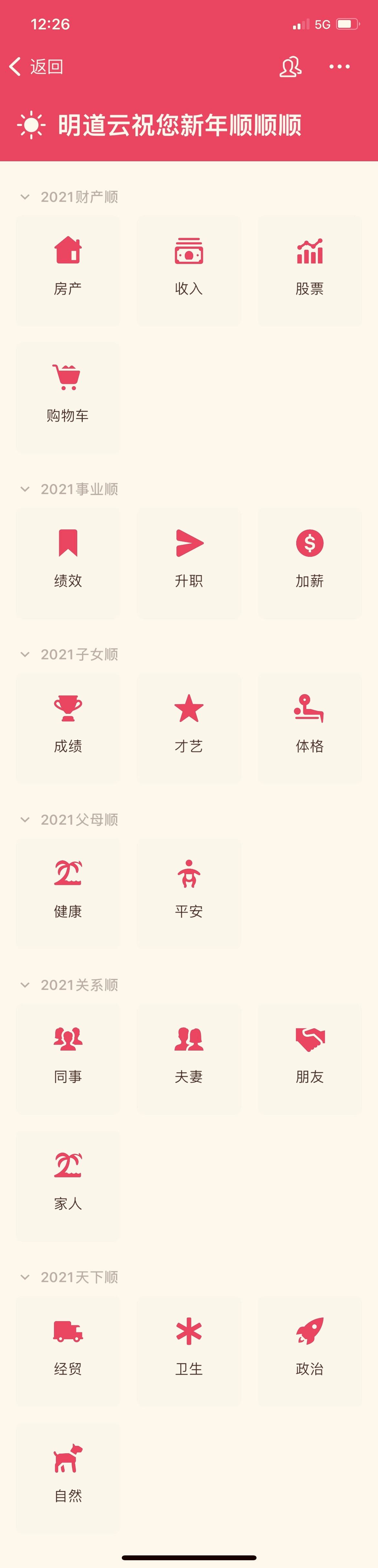Open the 收入 tile
Image resolution: width=378 pixels, height=1568 pixels.
189,270
